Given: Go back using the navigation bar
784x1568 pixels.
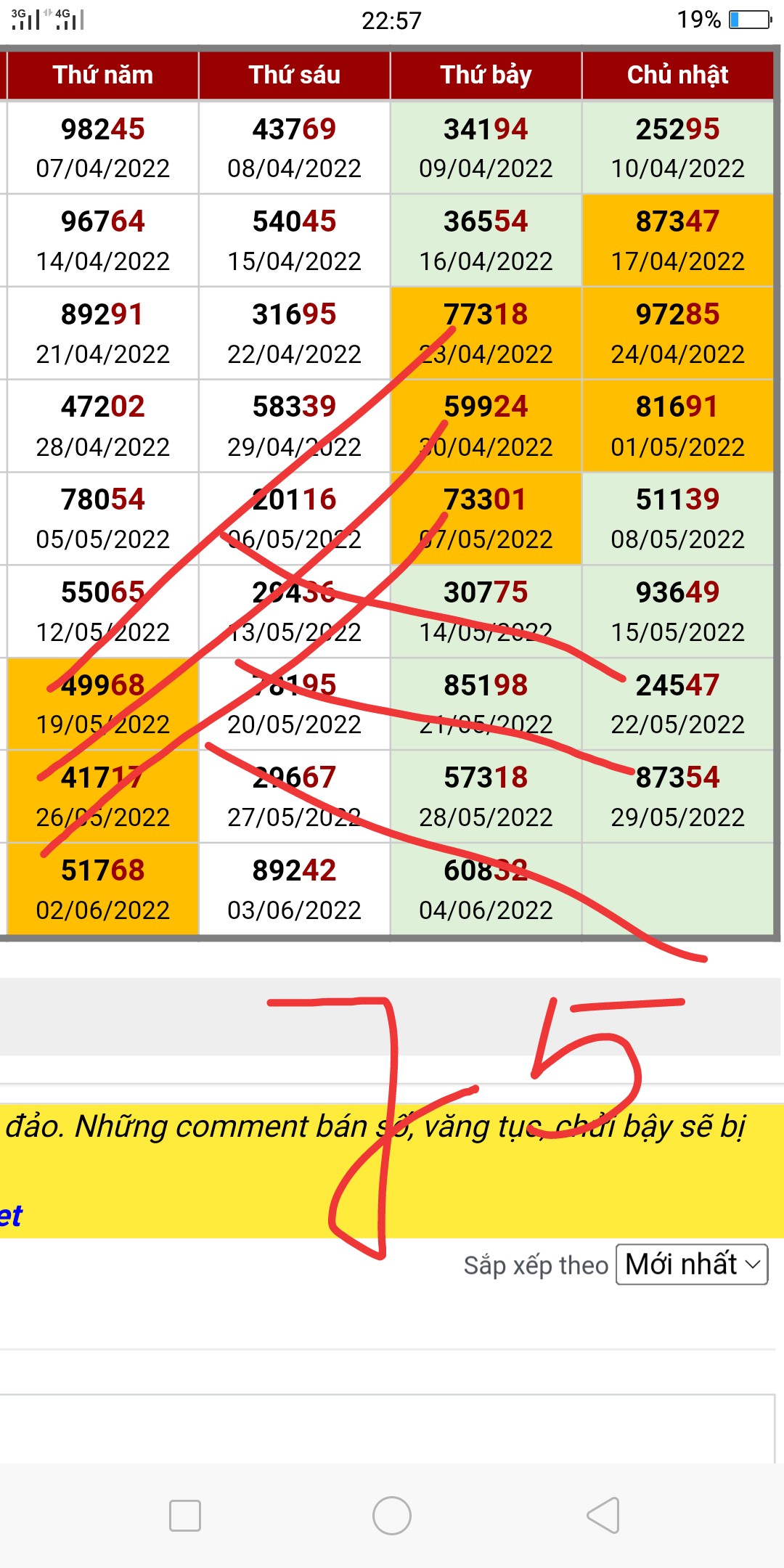Looking at the screenshot, I should (x=603, y=1516).
